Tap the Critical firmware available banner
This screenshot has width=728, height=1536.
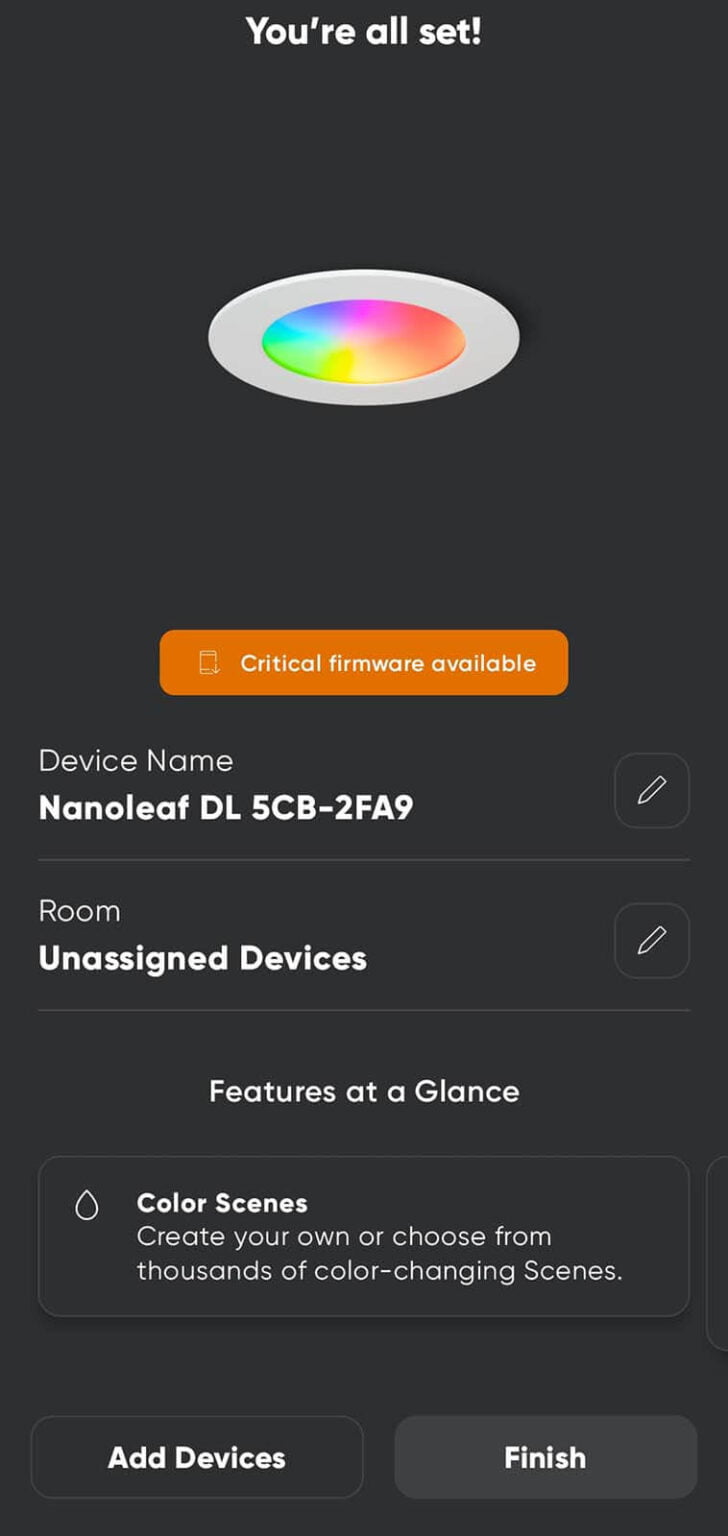(x=363, y=662)
